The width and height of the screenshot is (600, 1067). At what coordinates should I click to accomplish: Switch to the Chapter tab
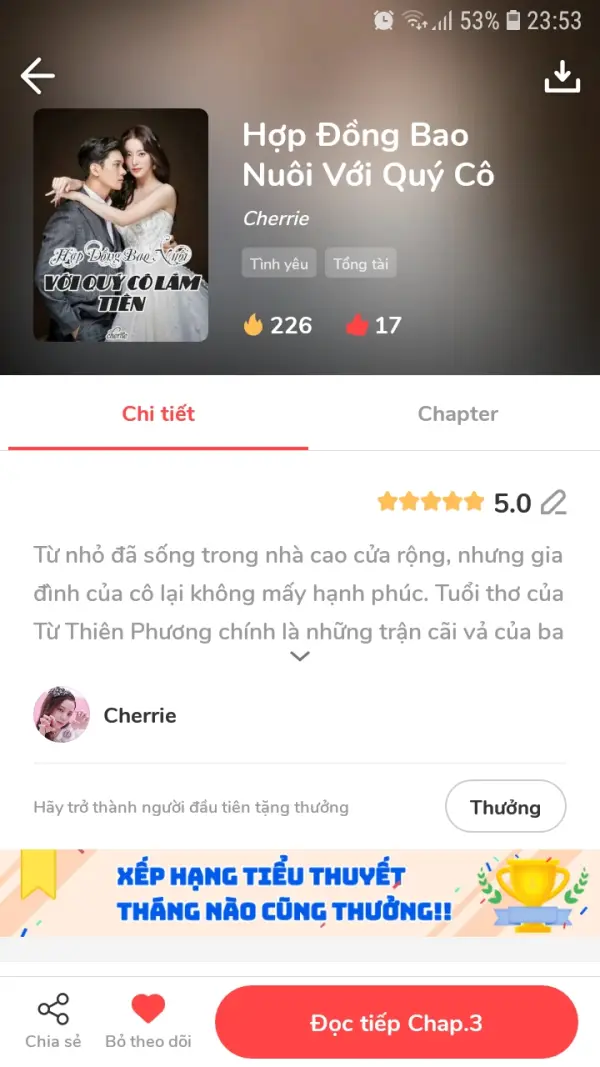(x=457, y=414)
